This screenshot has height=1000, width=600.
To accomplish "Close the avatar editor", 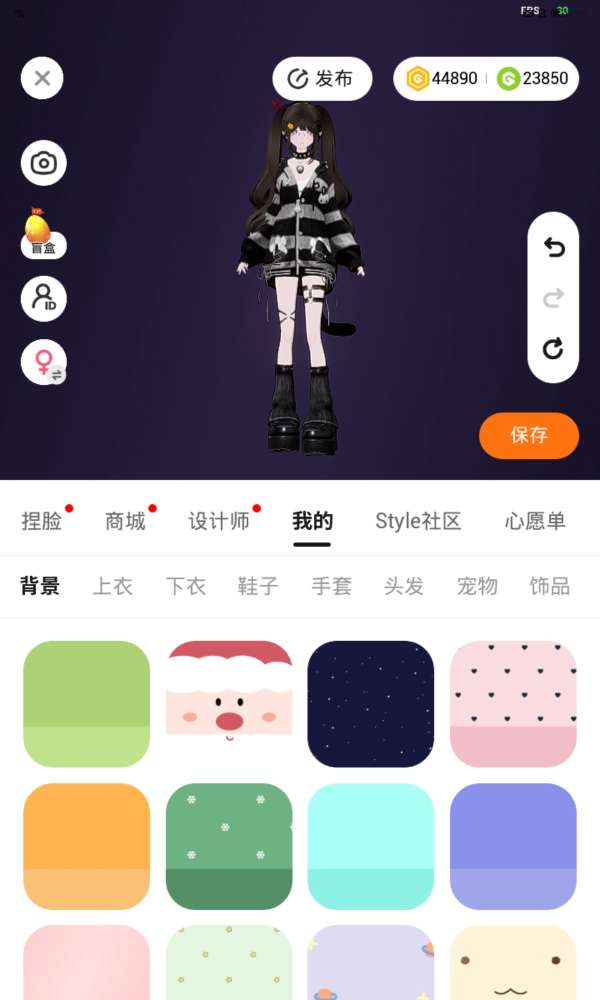I will tap(42, 78).
